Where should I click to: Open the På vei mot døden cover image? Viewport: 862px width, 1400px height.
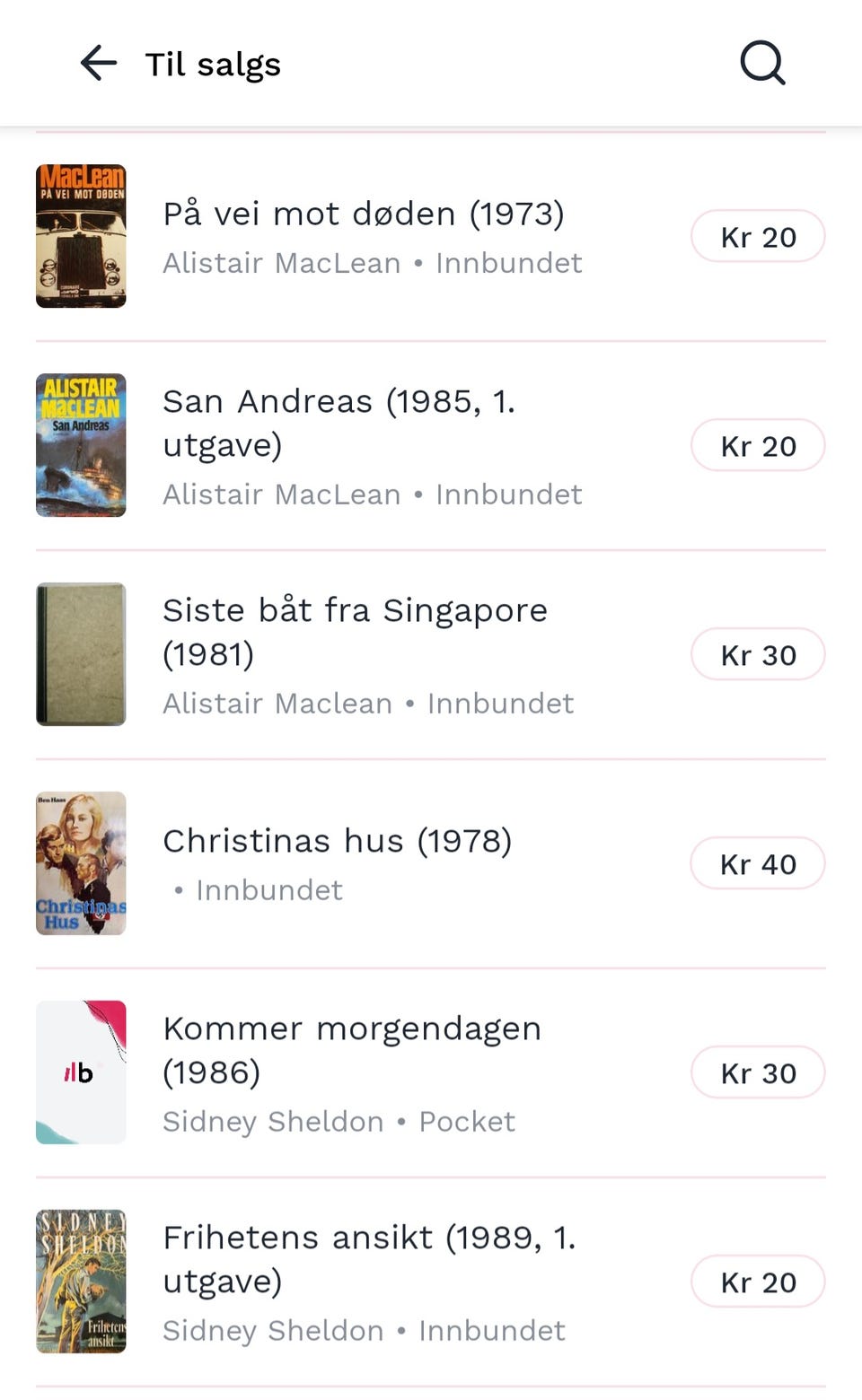point(81,236)
